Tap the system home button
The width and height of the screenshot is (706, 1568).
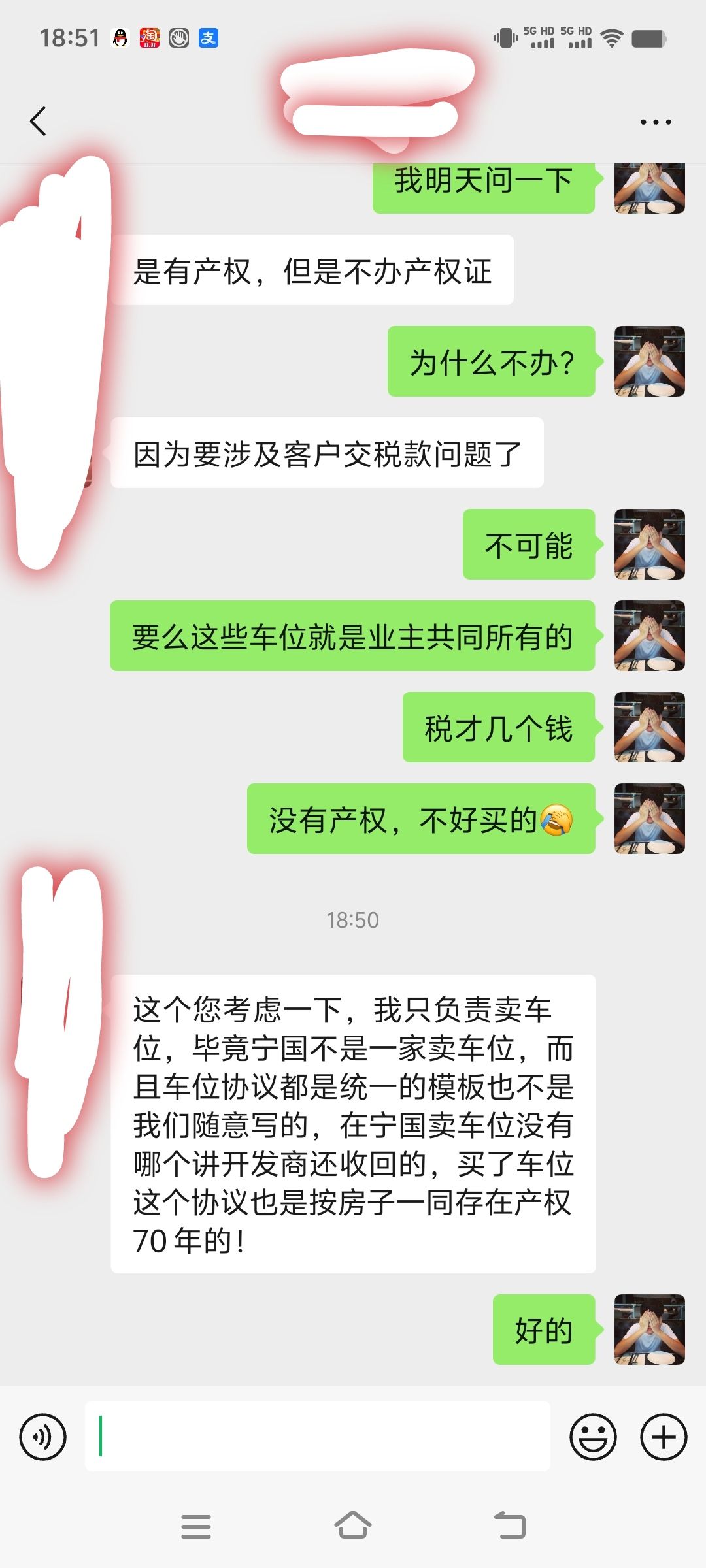[353, 1526]
